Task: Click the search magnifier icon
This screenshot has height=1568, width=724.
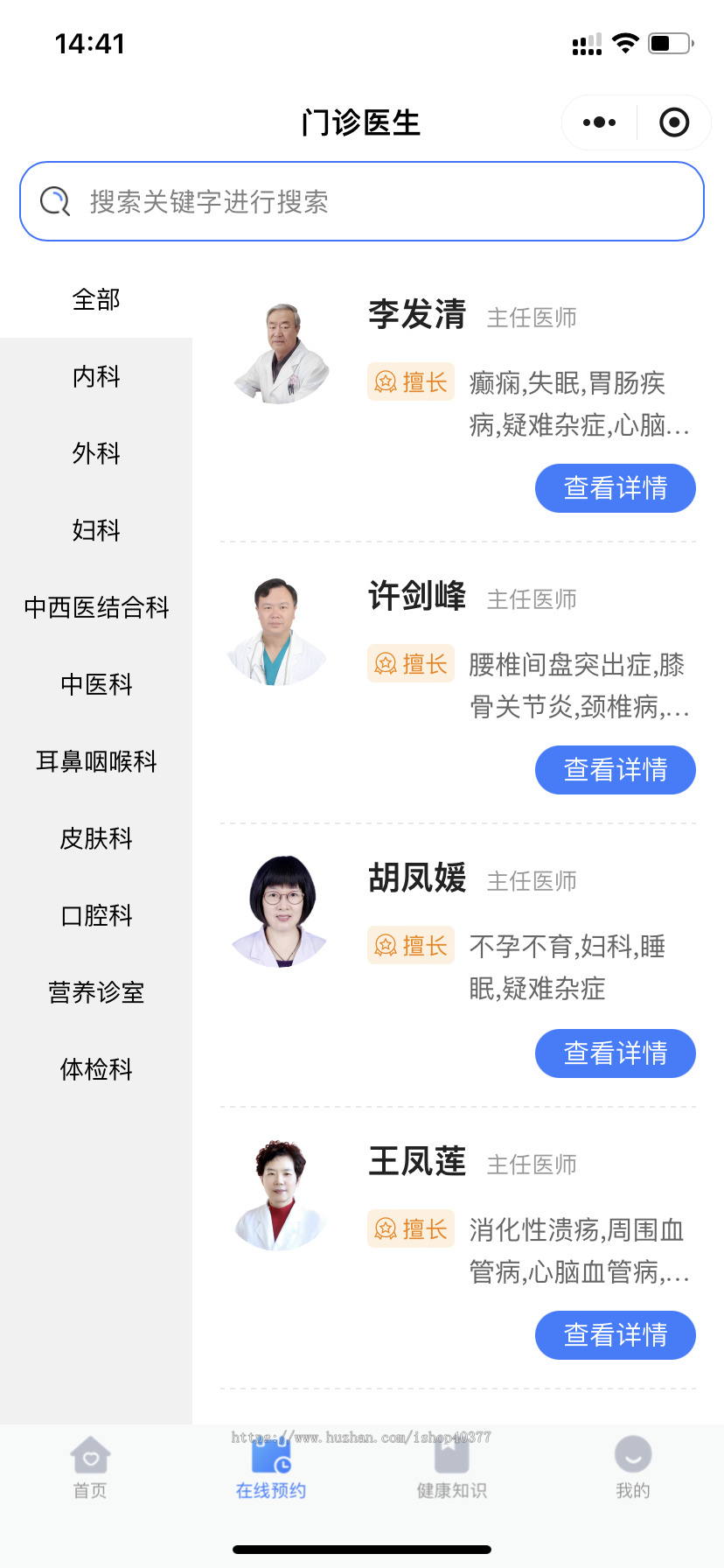Action: click(54, 201)
